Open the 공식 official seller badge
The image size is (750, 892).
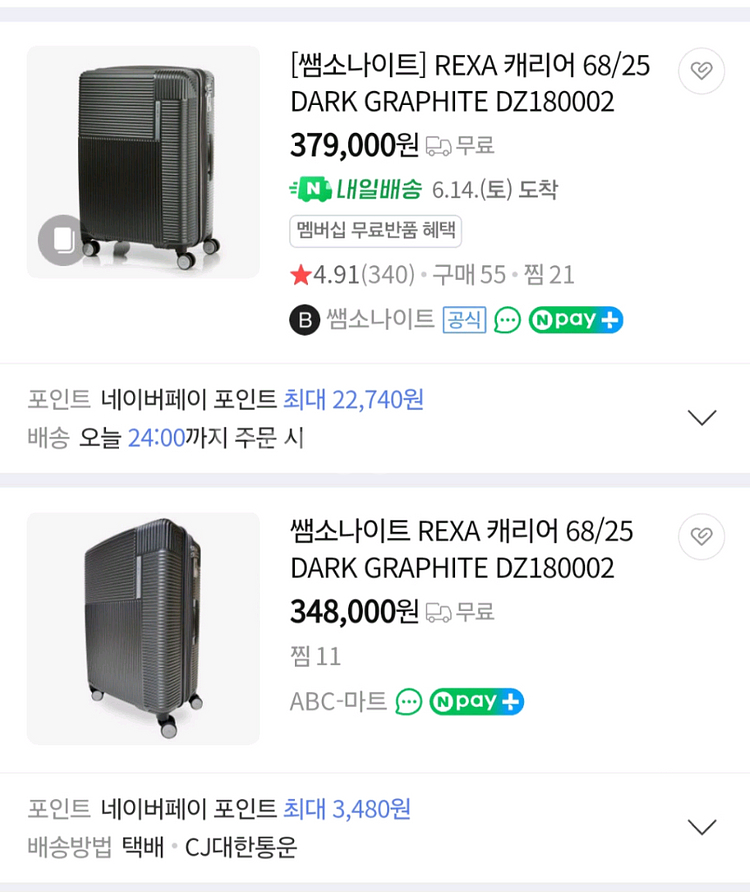coord(464,320)
